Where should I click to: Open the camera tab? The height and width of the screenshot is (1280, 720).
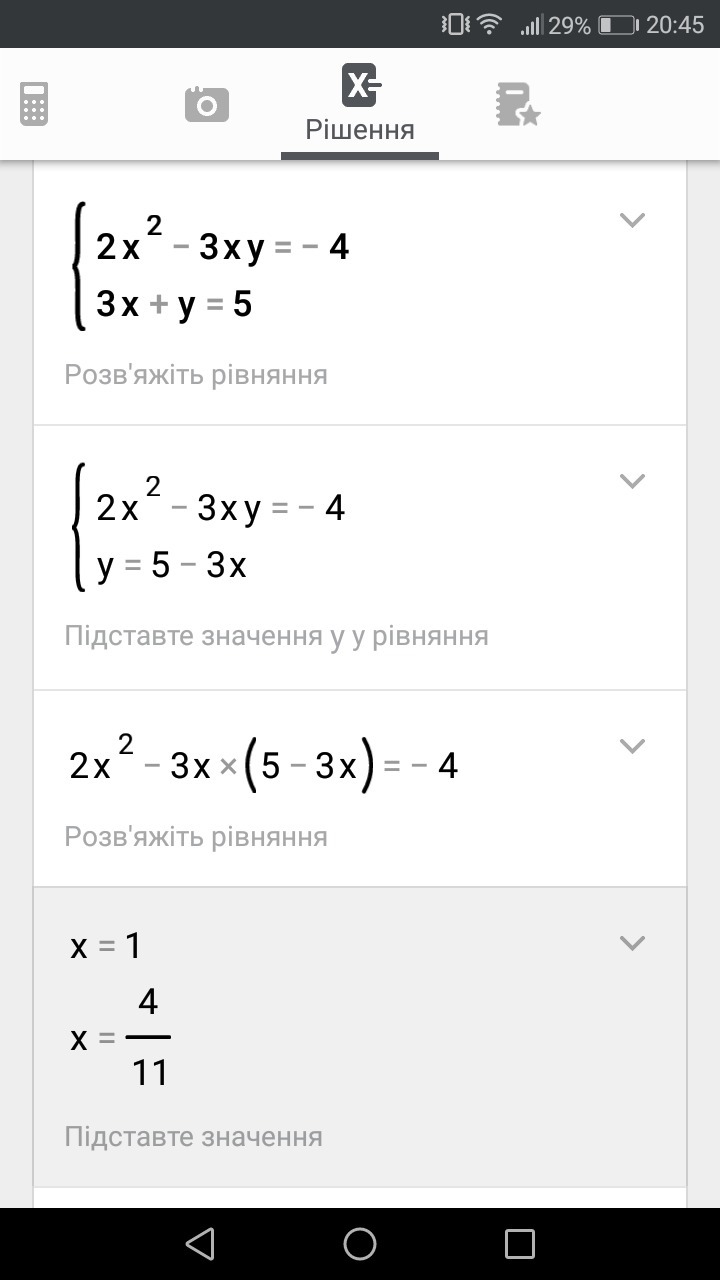(207, 104)
